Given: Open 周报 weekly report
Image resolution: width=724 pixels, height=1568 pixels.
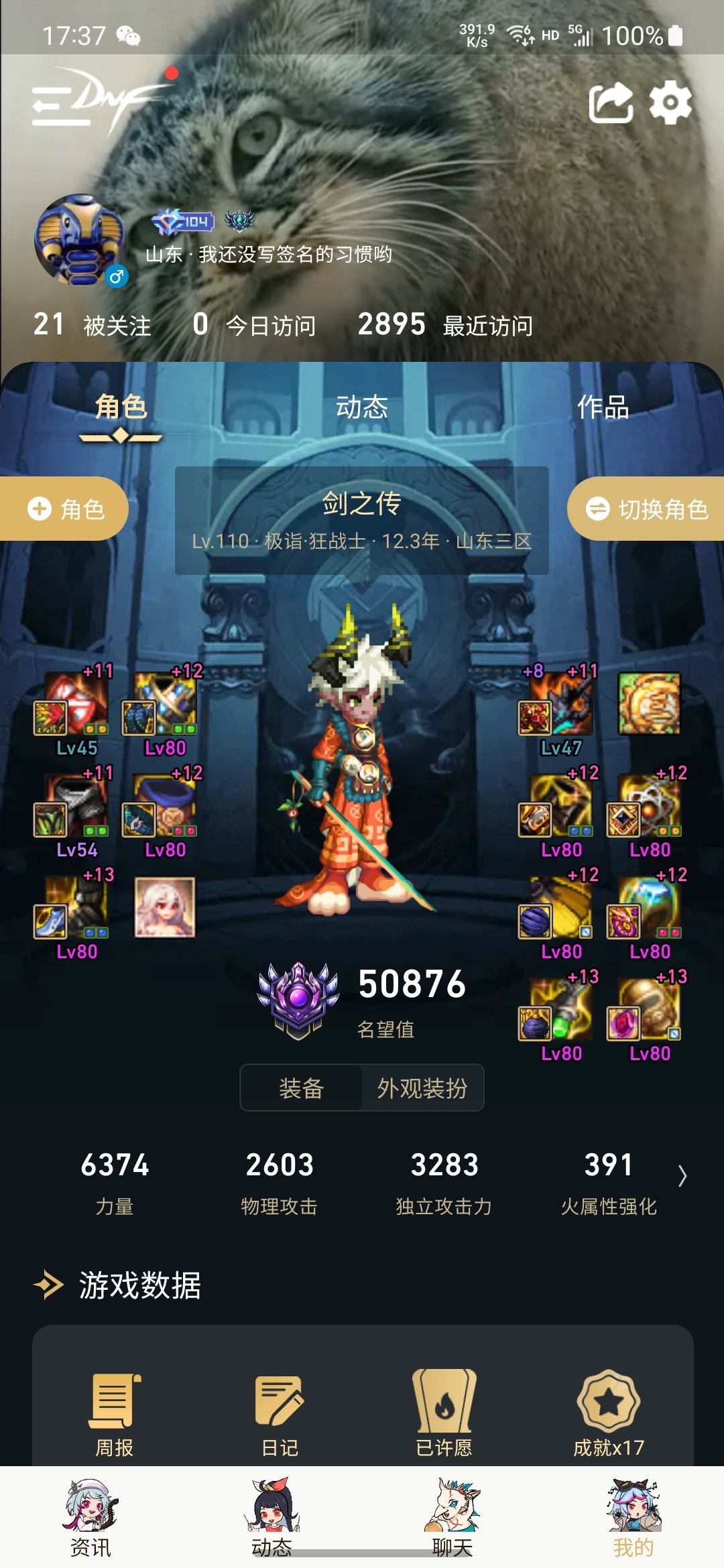Looking at the screenshot, I should coord(115,1413).
